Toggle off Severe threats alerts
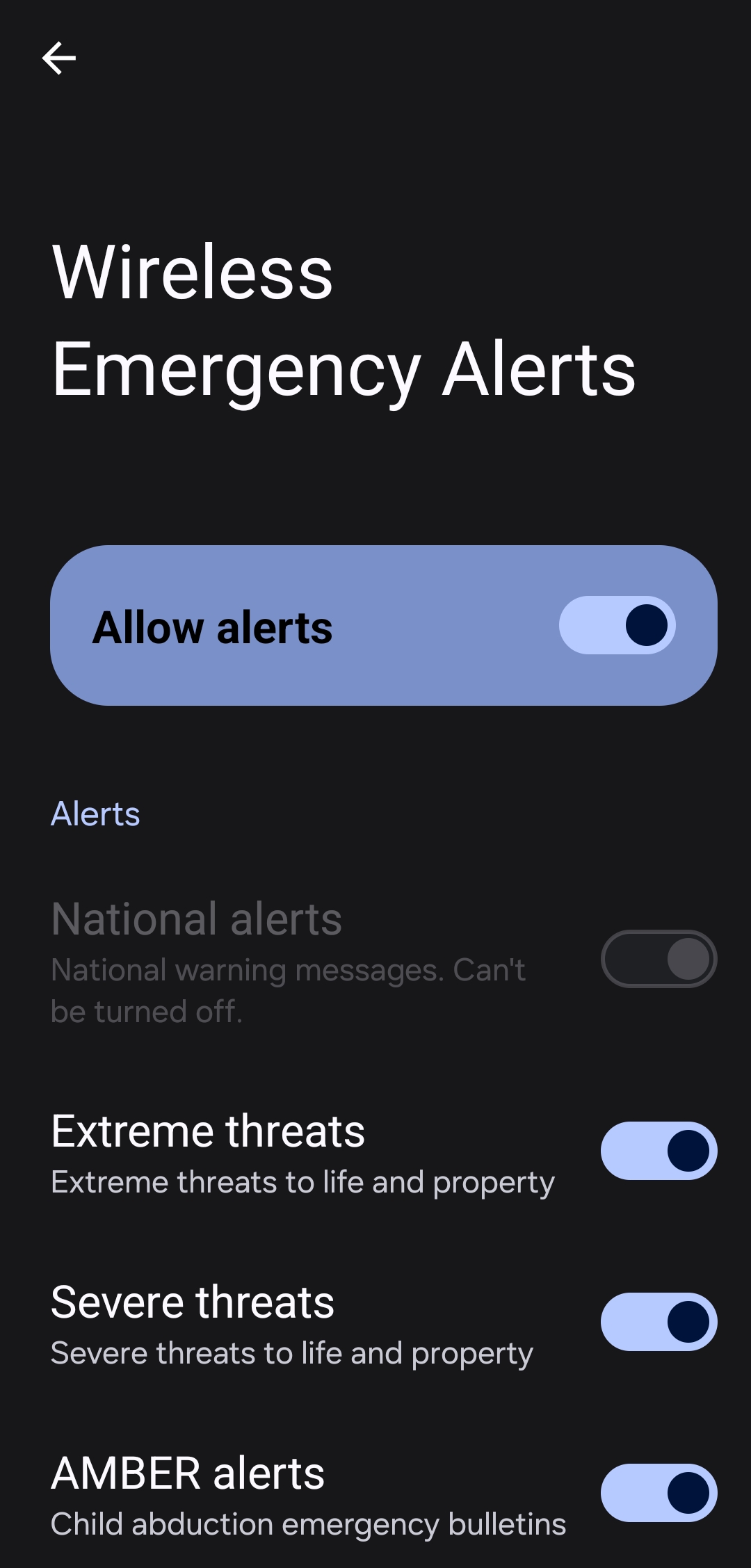Viewport: 751px width, 1568px height. [659, 1322]
